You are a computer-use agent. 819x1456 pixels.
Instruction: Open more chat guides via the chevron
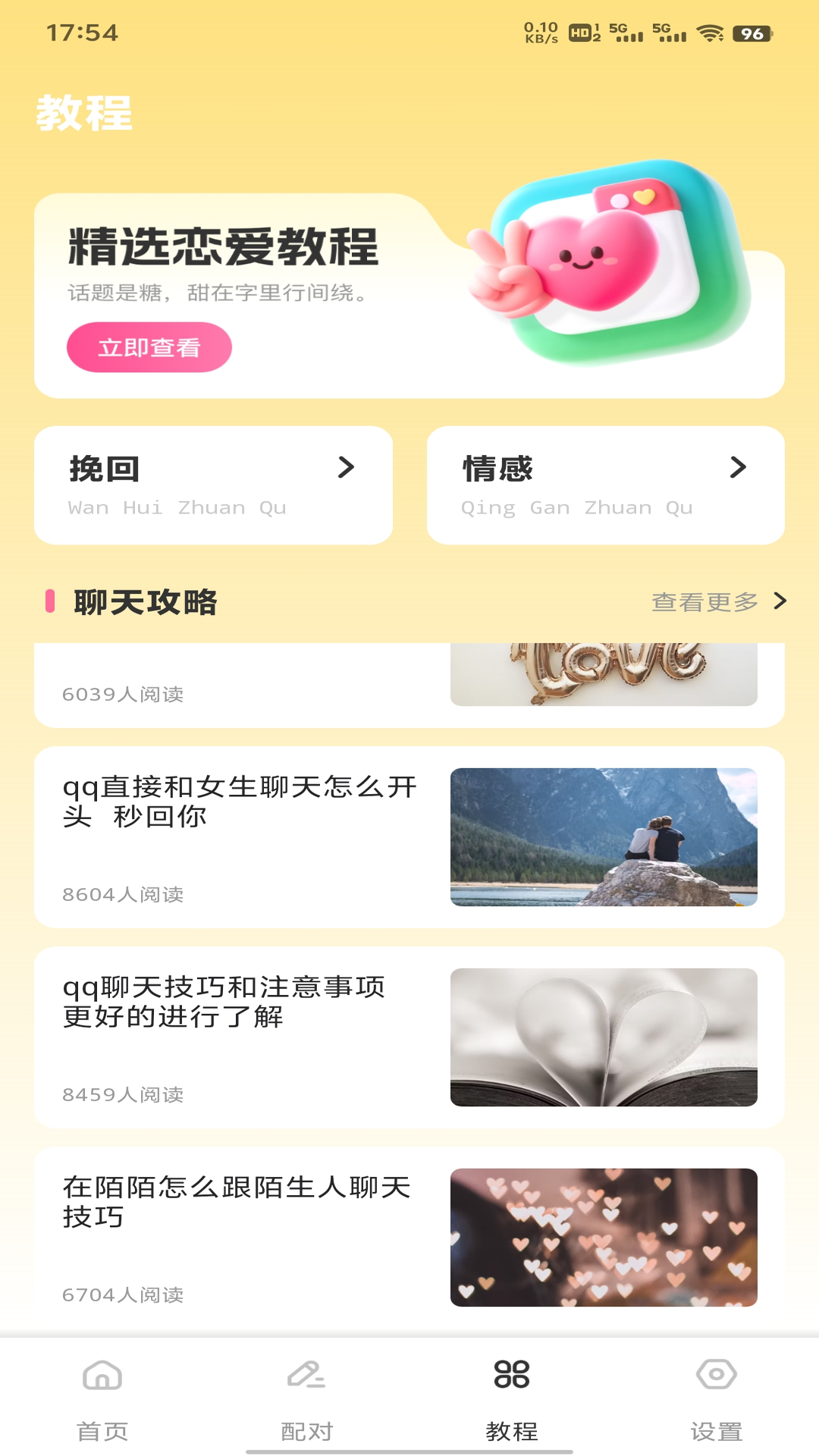[x=780, y=601]
